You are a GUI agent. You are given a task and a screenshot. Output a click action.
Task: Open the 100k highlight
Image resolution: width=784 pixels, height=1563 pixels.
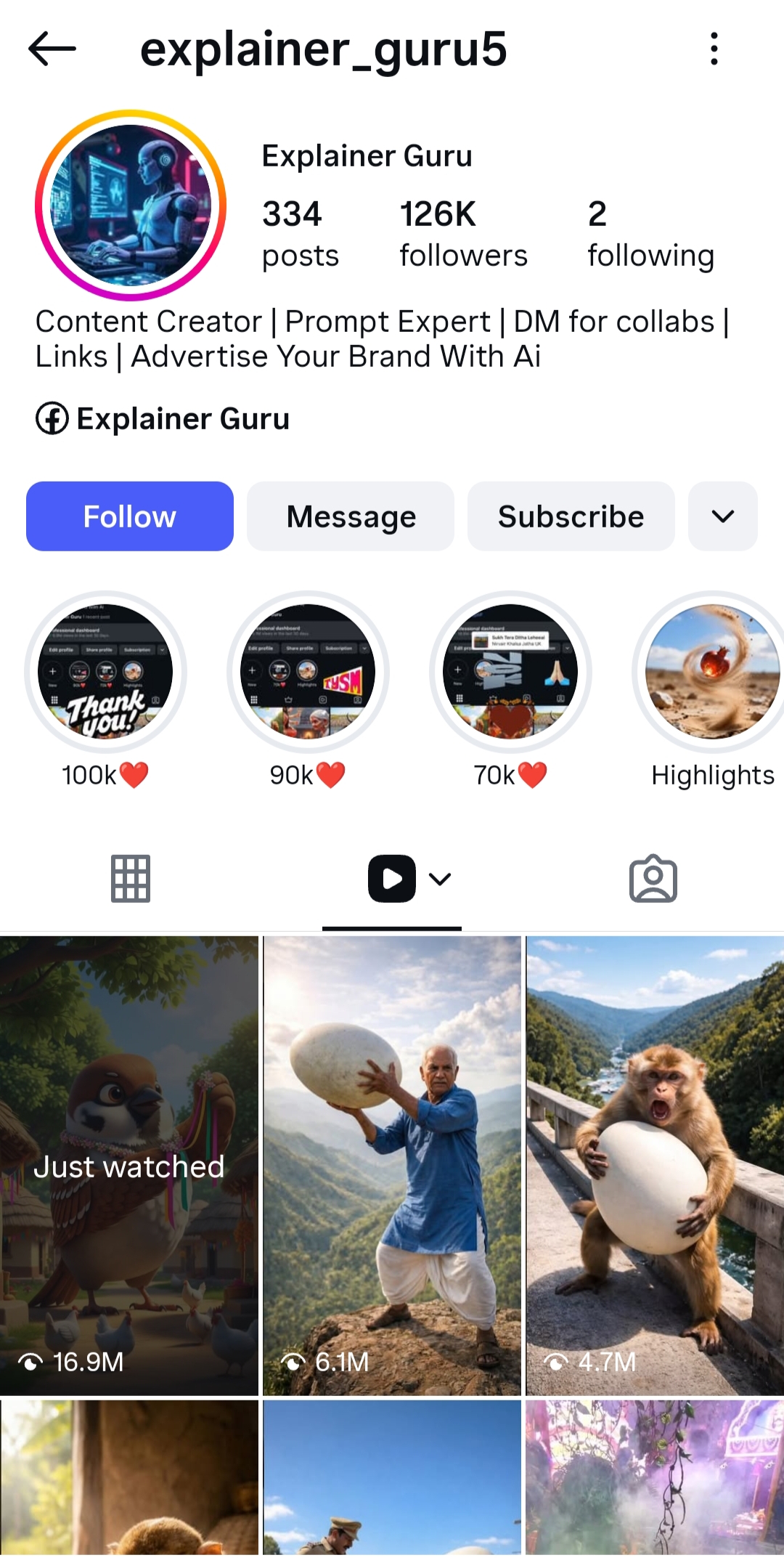[105, 672]
